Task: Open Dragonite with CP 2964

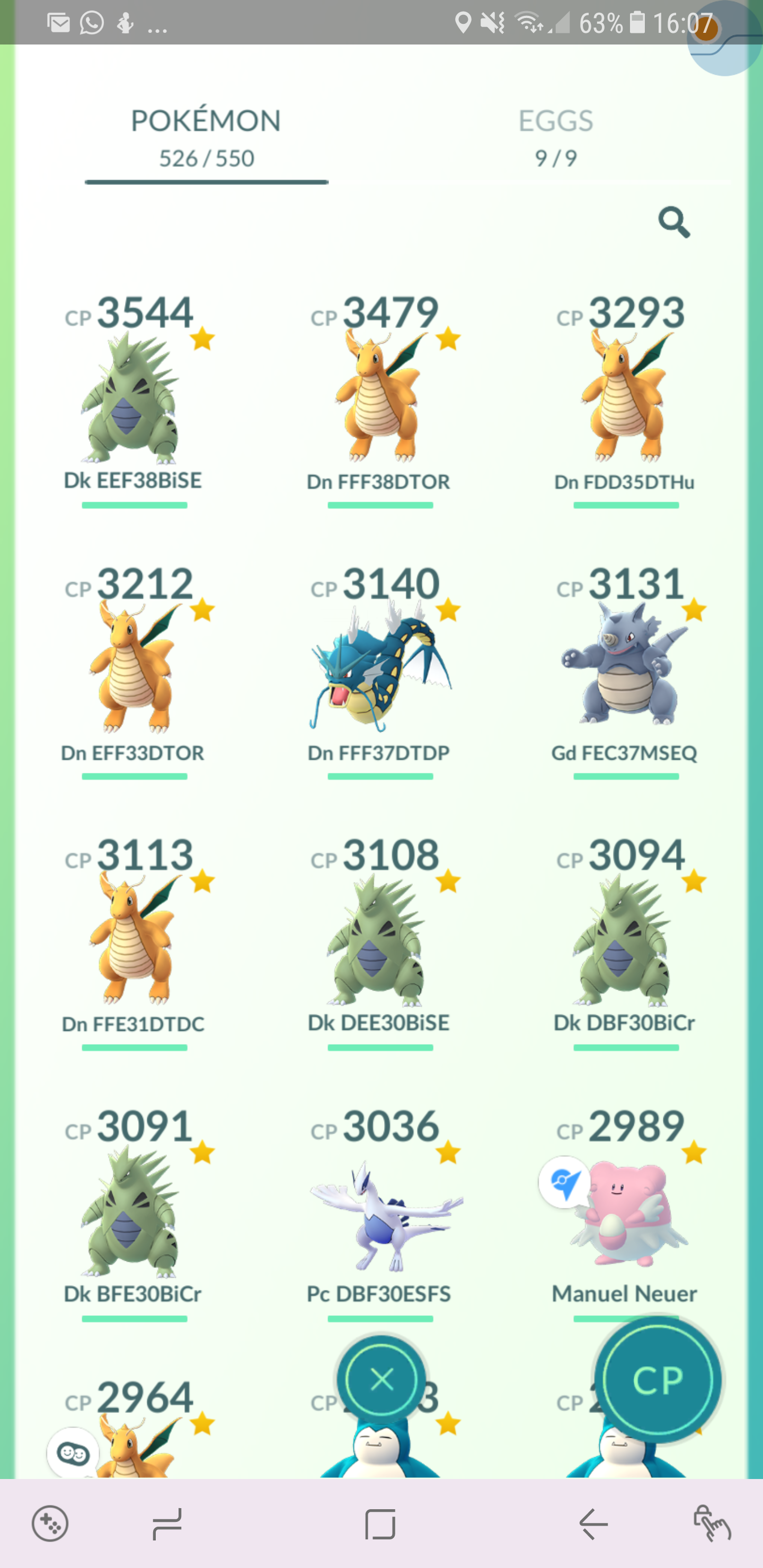Action: pyautogui.click(x=134, y=1429)
